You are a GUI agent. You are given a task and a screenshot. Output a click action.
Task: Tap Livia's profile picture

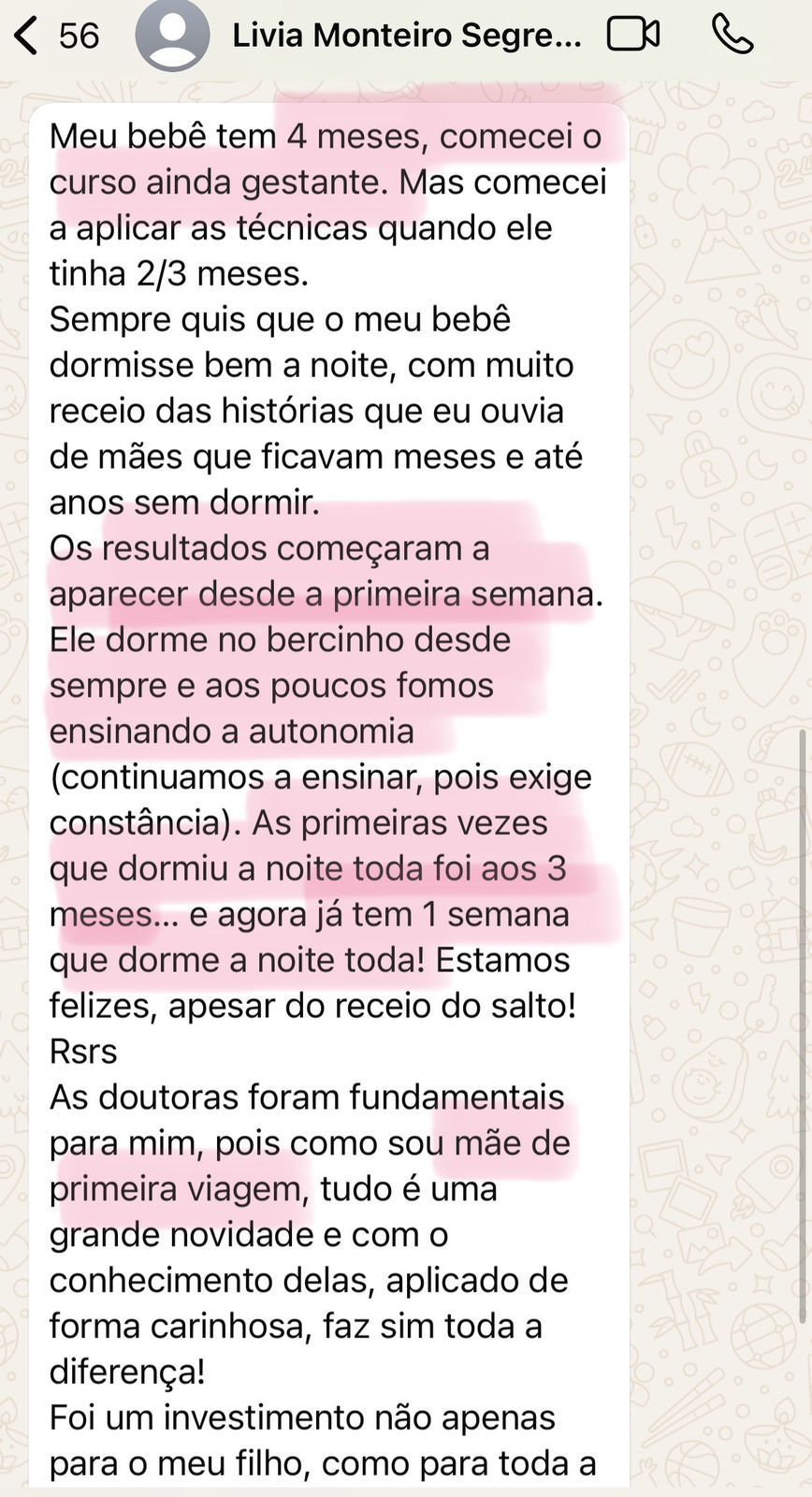click(172, 36)
